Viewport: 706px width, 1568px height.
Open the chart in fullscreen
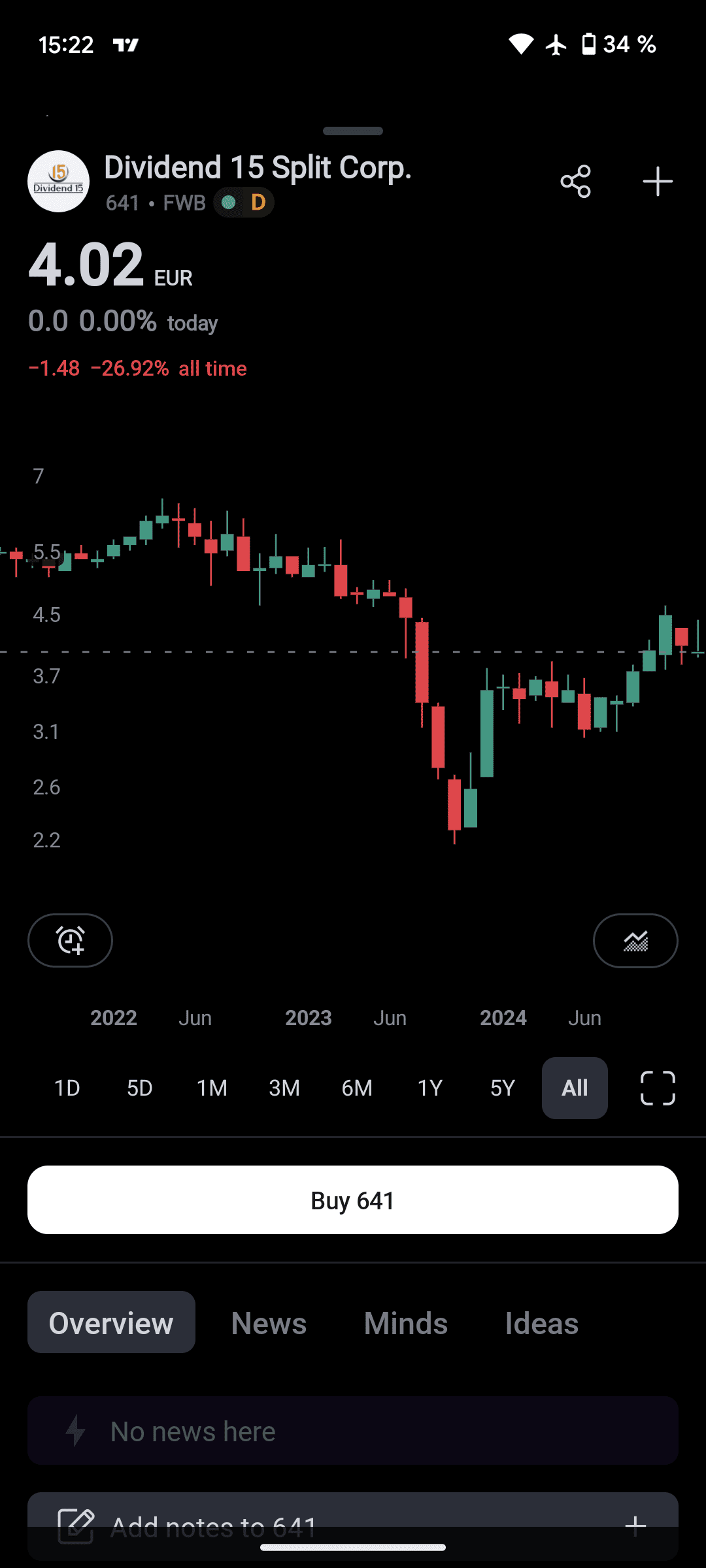pyautogui.click(x=657, y=1088)
